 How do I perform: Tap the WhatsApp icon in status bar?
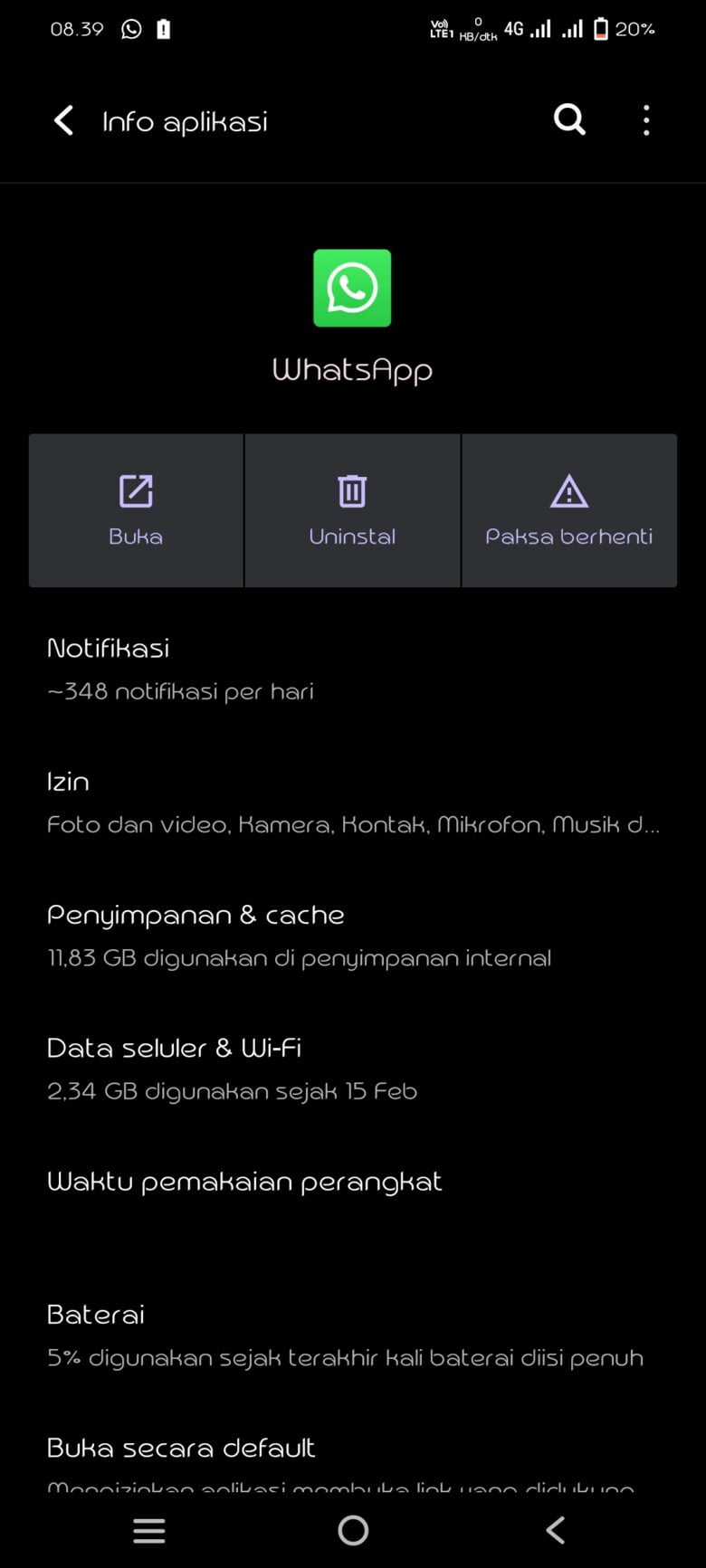(130, 28)
